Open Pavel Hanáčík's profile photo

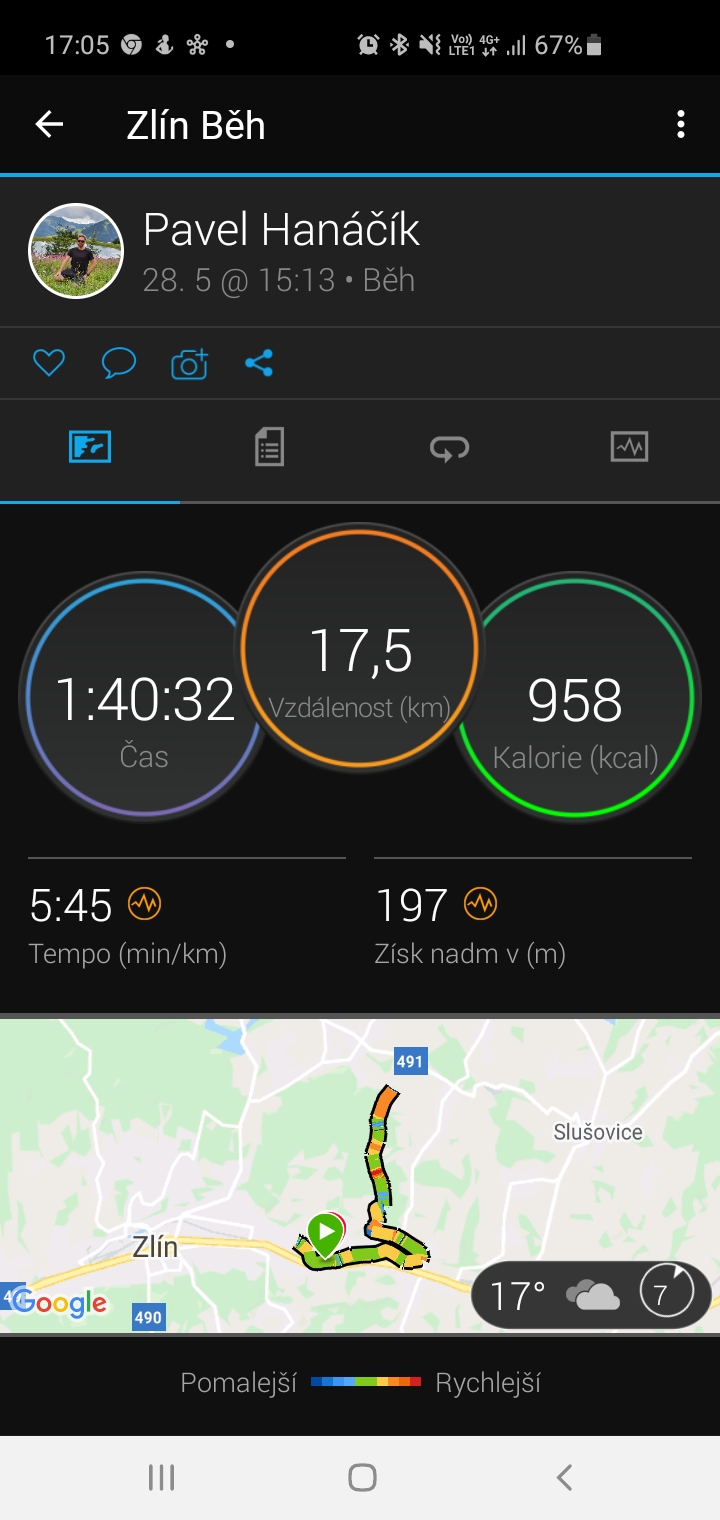76,251
